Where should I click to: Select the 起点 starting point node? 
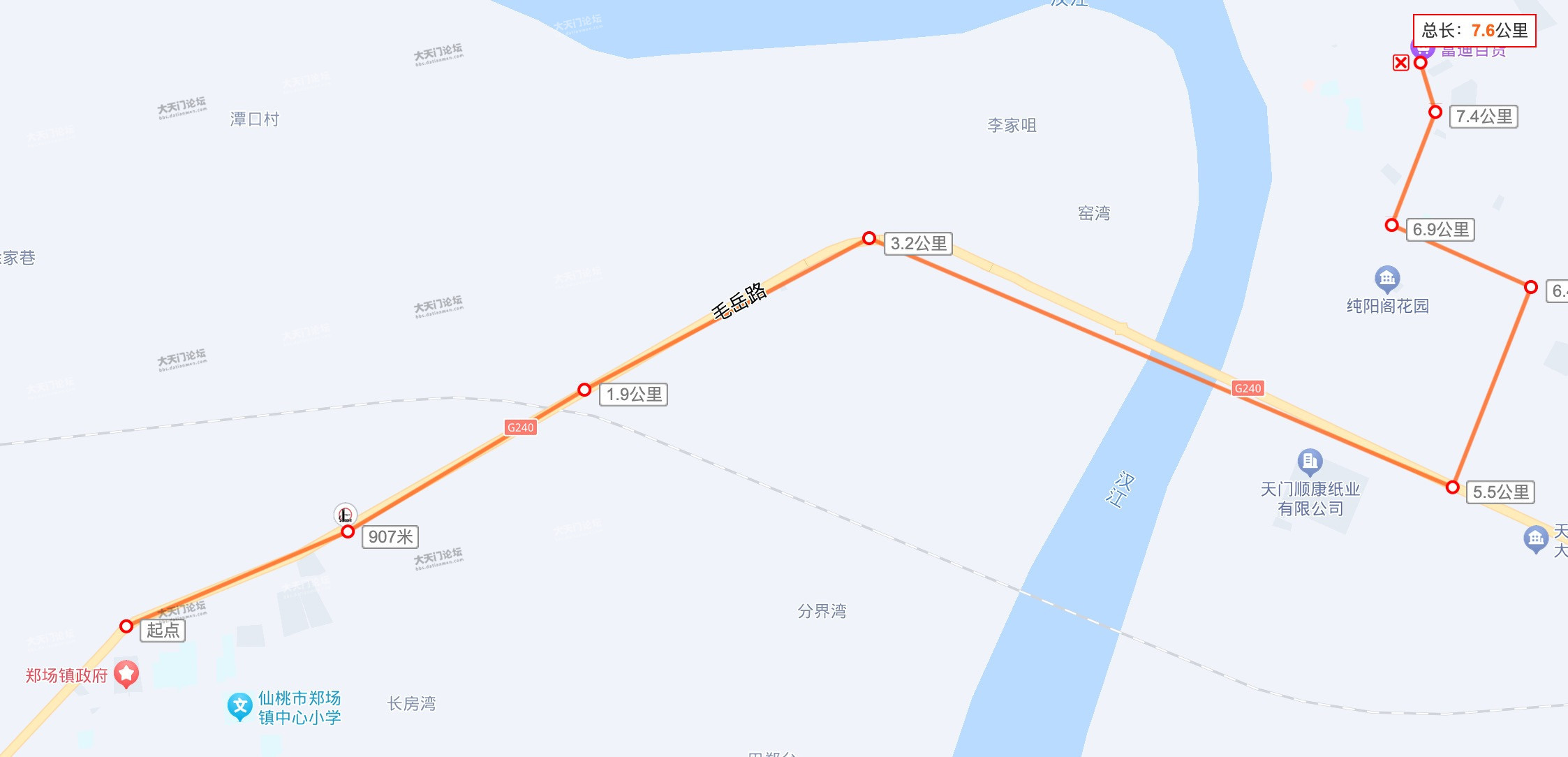pyautogui.click(x=126, y=626)
